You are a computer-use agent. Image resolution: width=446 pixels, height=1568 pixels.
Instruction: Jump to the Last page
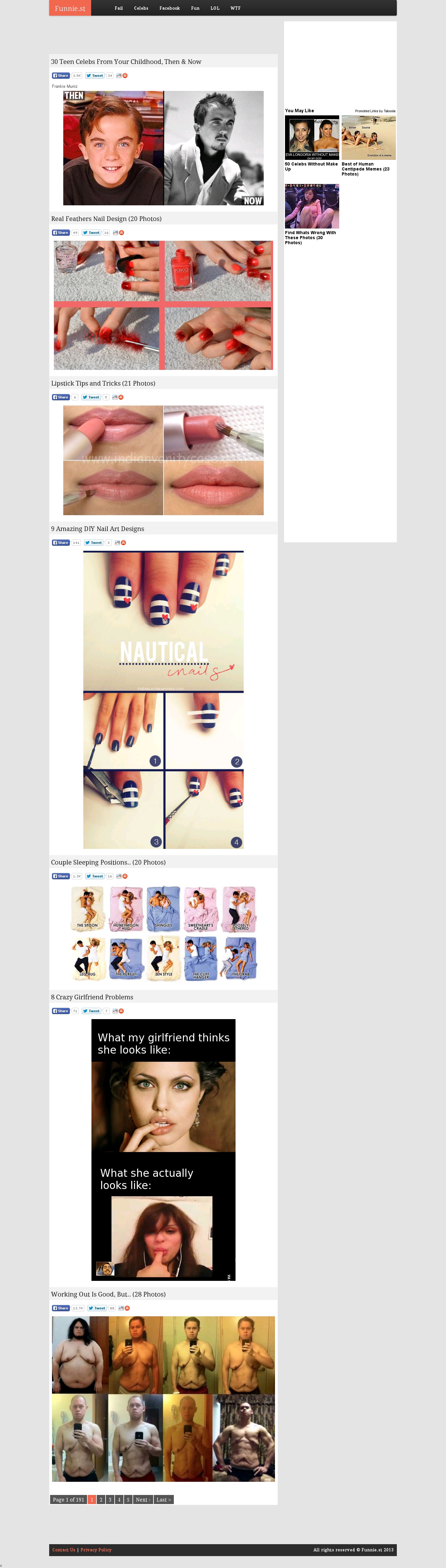point(164,1499)
